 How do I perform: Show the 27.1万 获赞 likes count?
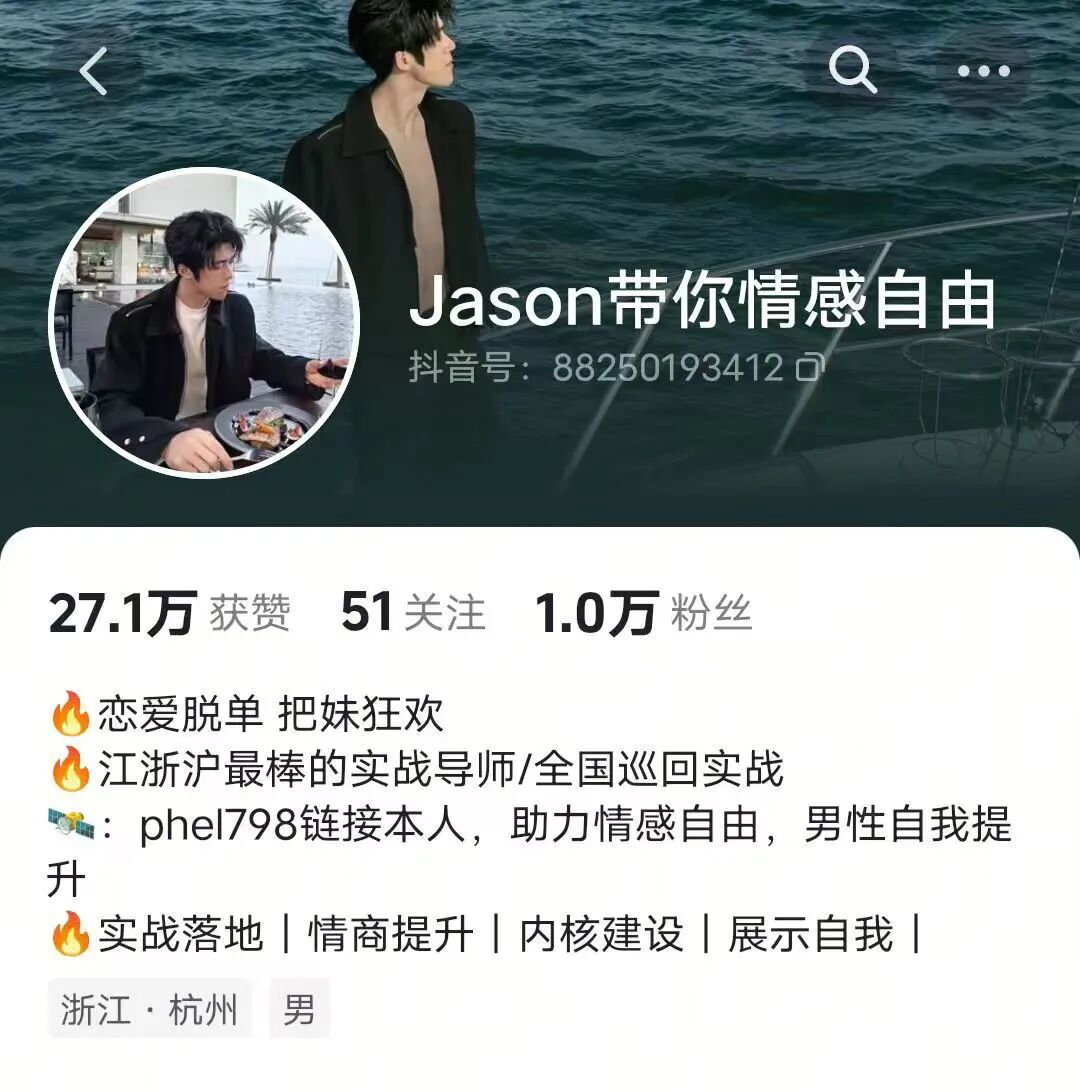(169, 612)
